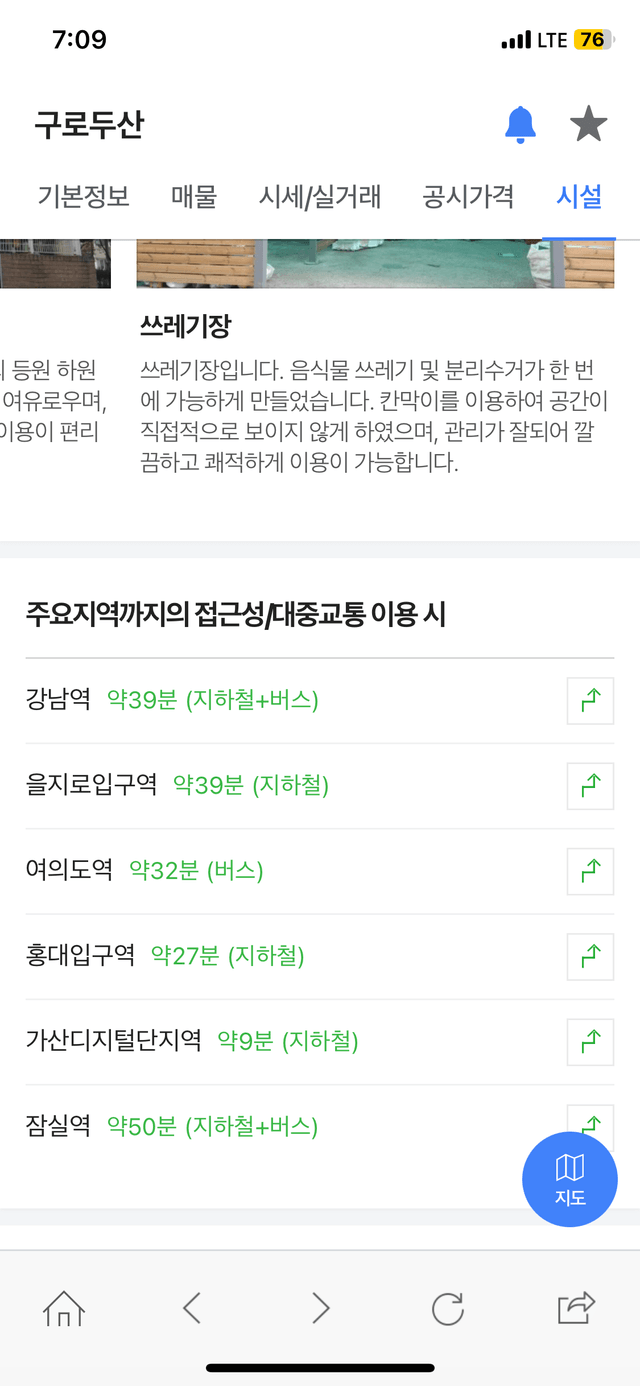Image resolution: width=640 pixels, height=1386 pixels.
Task: View route directions to 을지로입구역
Action: (590, 786)
